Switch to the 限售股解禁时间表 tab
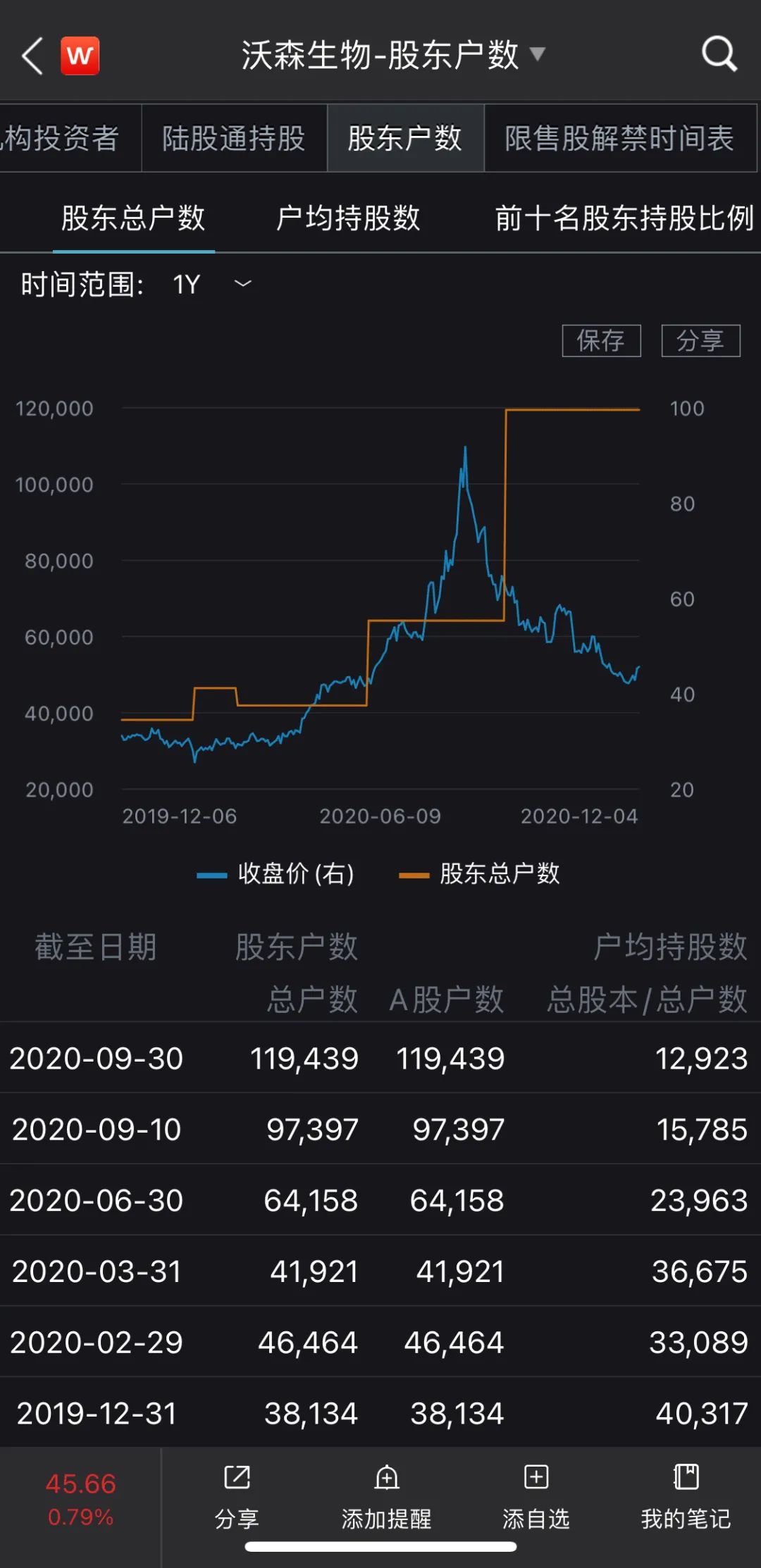 pyautogui.click(x=619, y=138)
